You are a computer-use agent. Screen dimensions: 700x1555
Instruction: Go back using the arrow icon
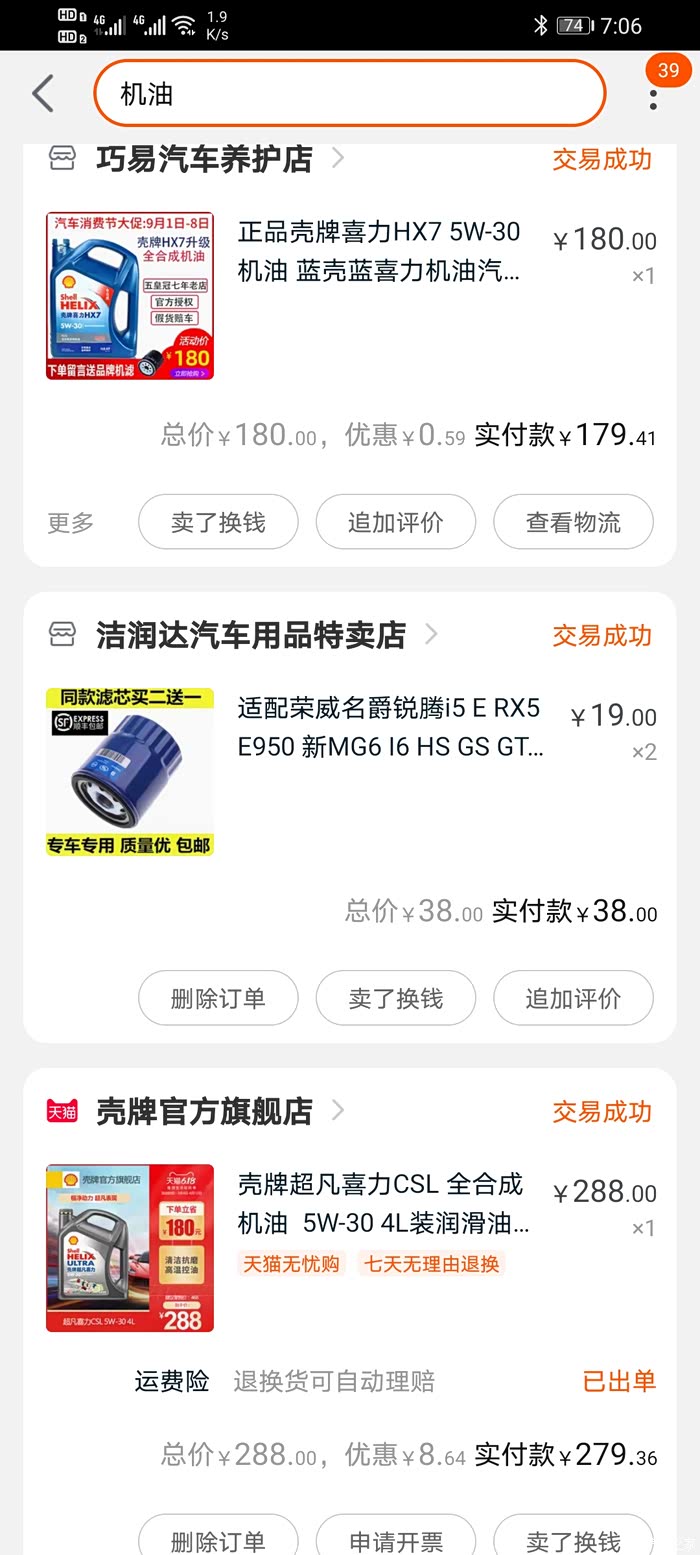42,94
